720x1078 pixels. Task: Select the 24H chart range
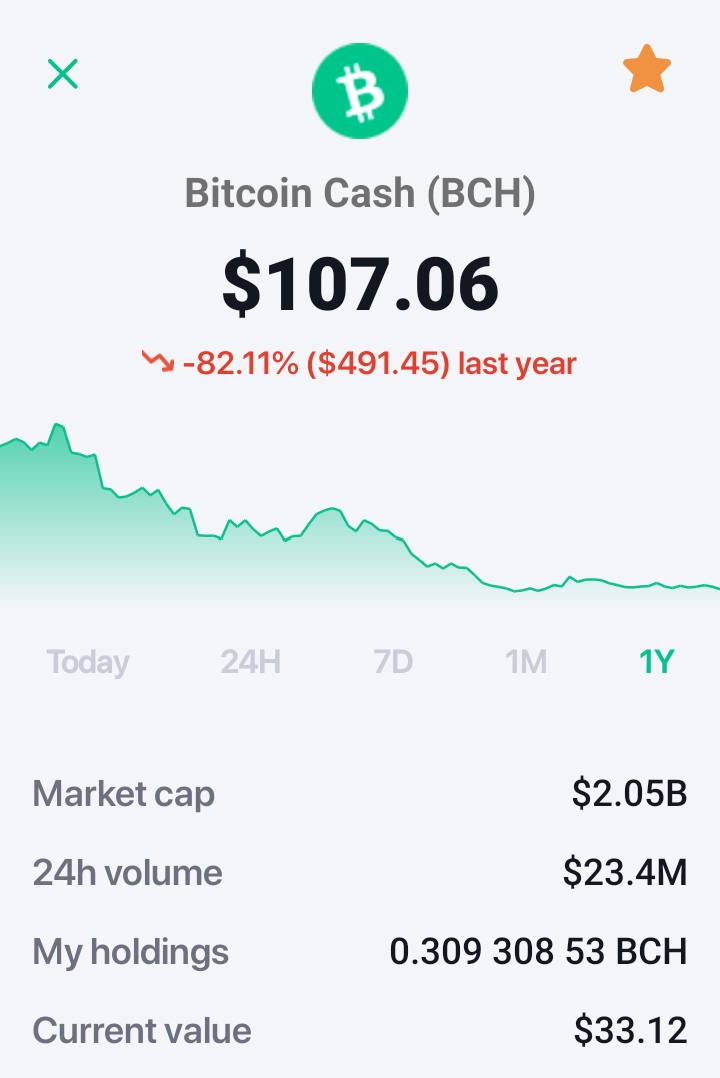tap(250, 661)
